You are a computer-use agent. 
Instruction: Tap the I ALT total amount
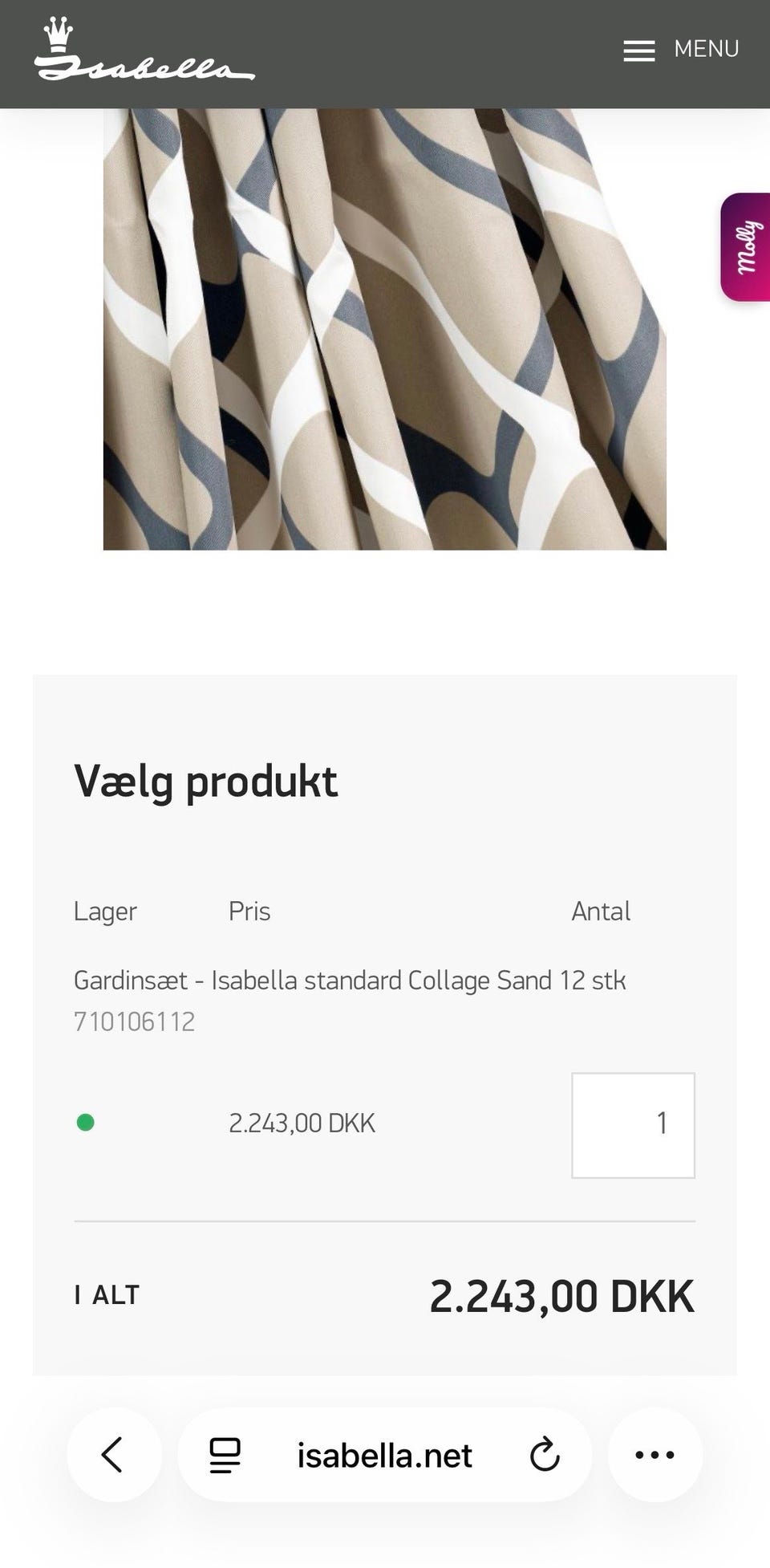(561, 1294)
